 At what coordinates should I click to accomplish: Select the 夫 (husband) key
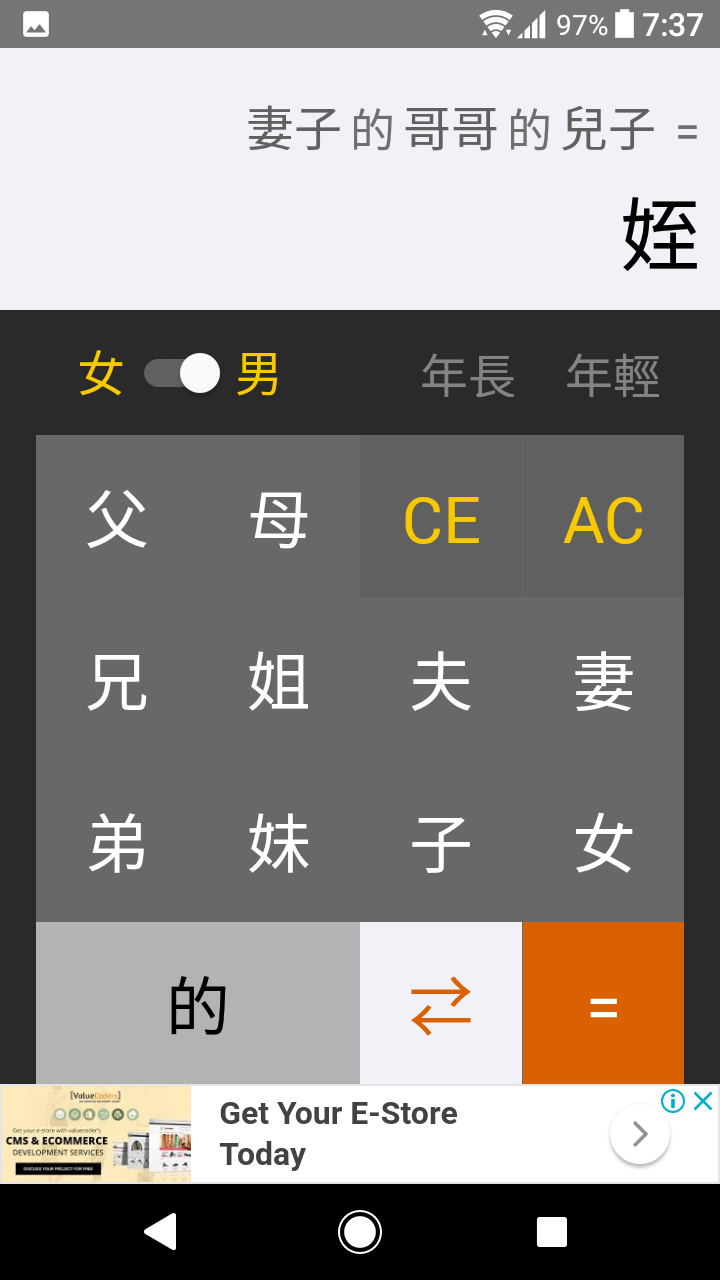(x=441, y=679)
